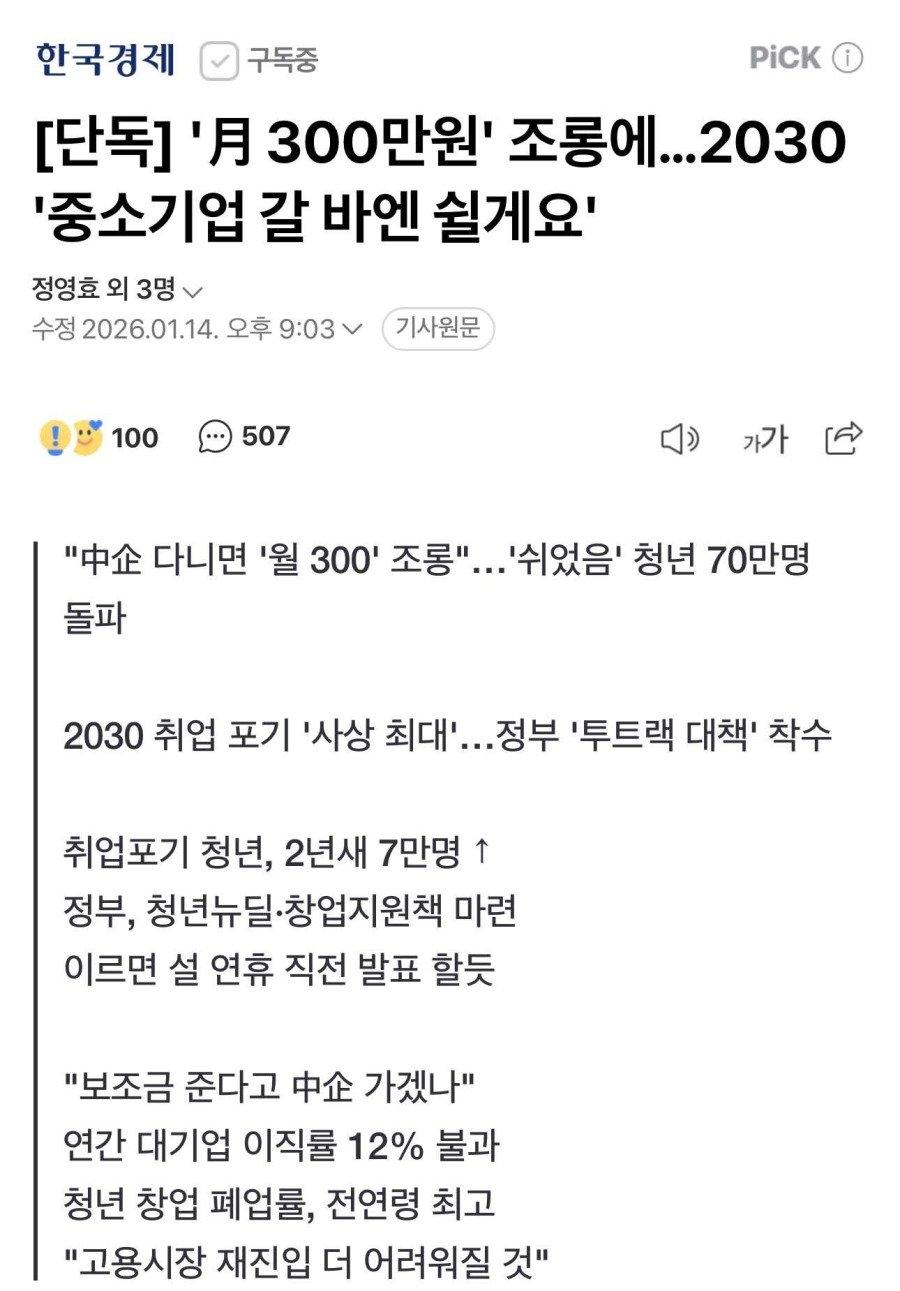900x1291 pixels.
Task: Listen to the article with the speaker icon
Action: tap(680, 438)
